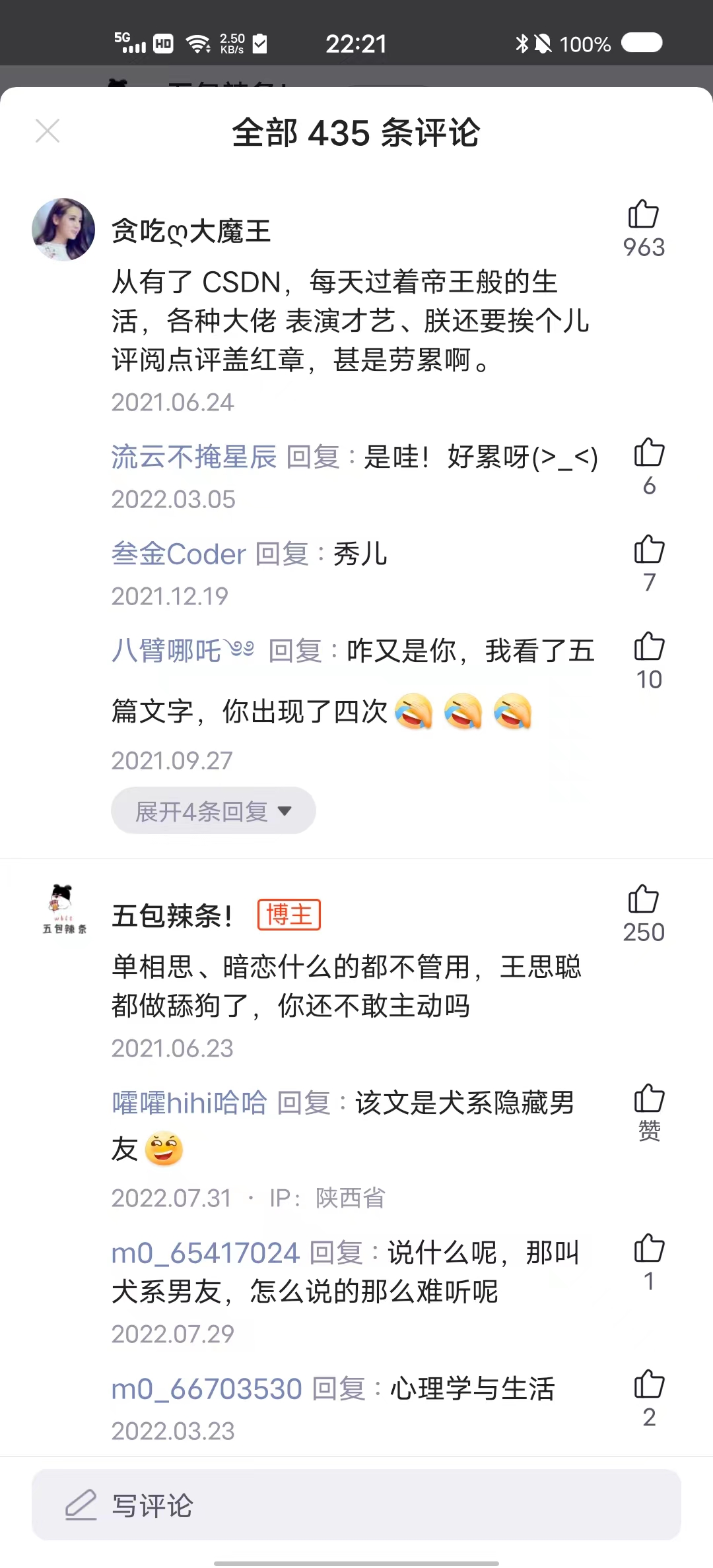Like 贪吃ღ大魔王's comment
This screenshot has width=713, height=1568.
pos(643,215)
